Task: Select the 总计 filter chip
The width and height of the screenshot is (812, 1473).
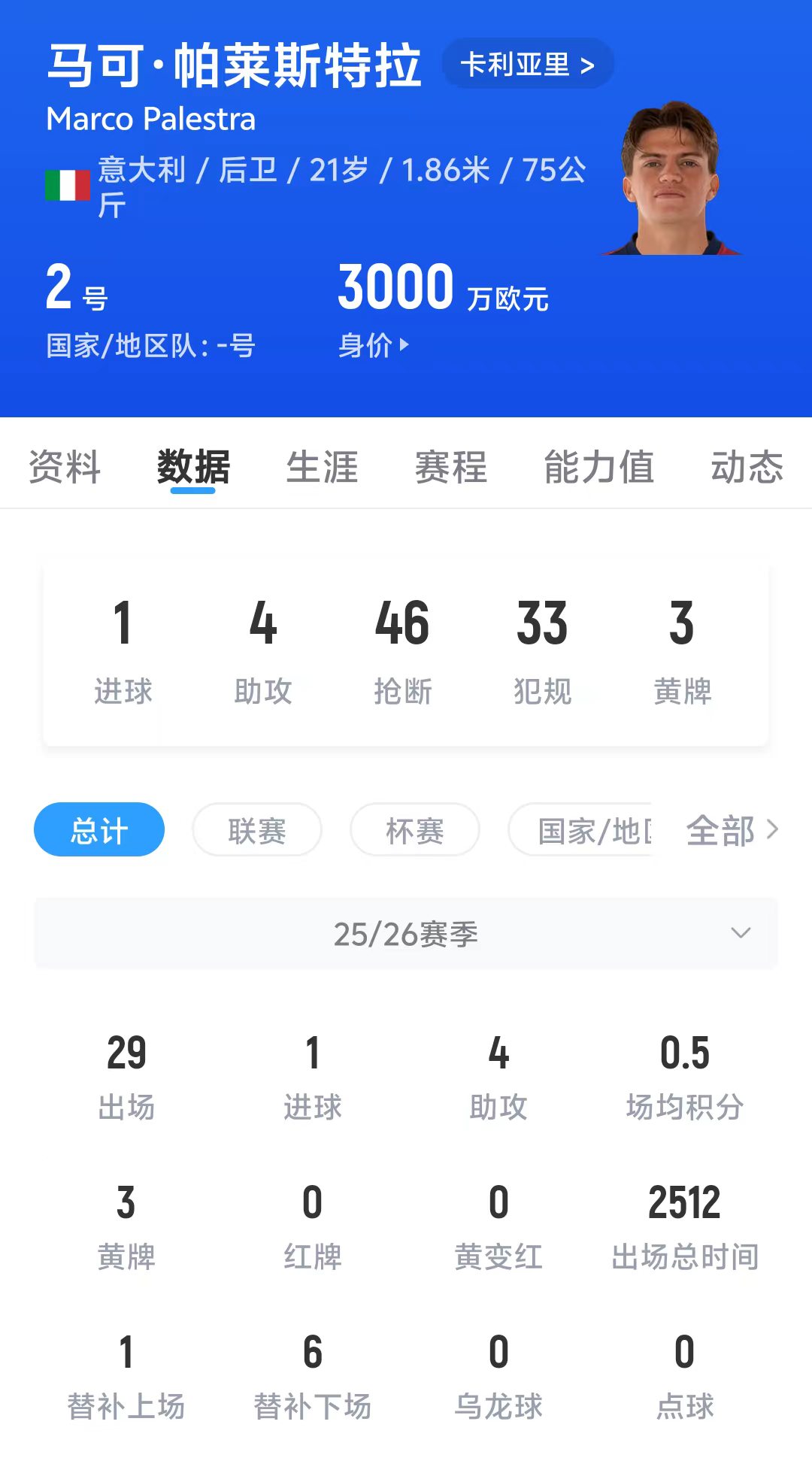Action: point(99,830)
